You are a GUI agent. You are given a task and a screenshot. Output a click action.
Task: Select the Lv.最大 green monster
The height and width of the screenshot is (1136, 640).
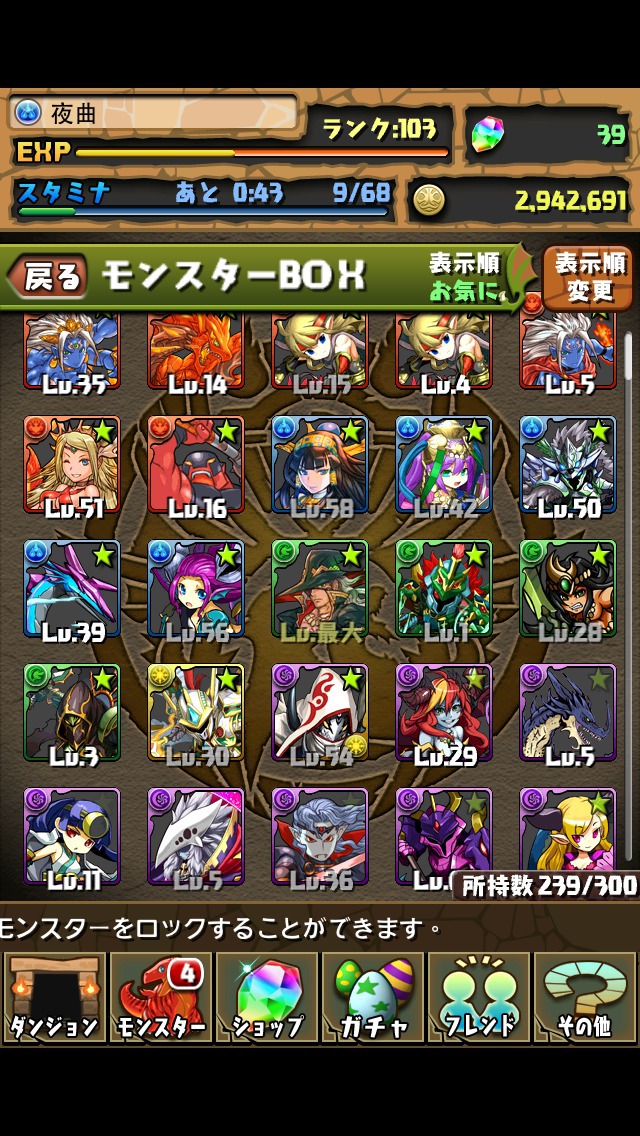pyautogui.click(x=320, y=589)
